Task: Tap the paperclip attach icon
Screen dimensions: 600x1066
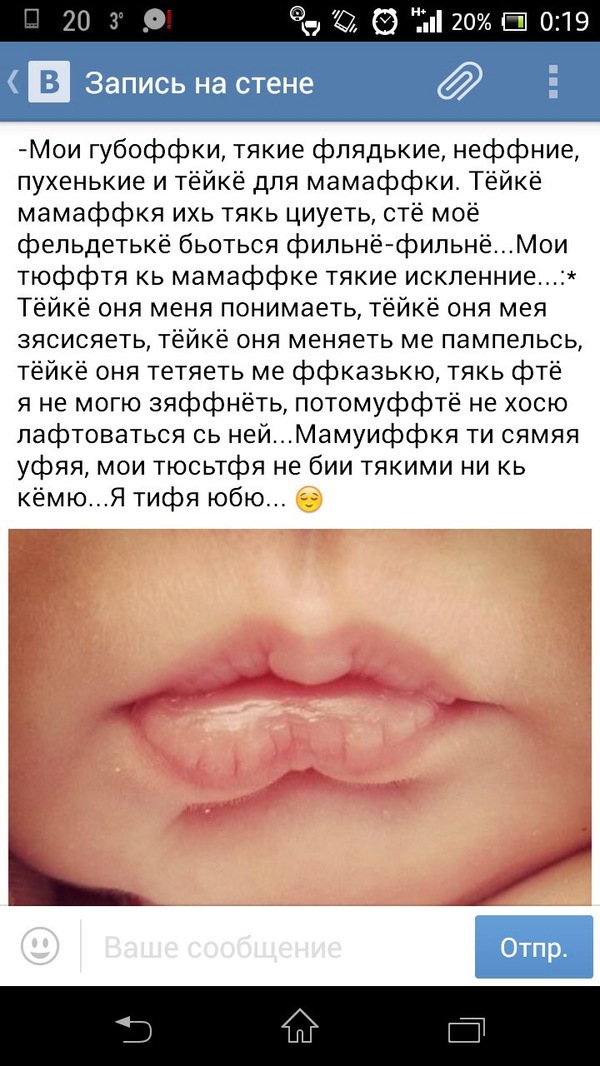Action: (x=459, y=82)
